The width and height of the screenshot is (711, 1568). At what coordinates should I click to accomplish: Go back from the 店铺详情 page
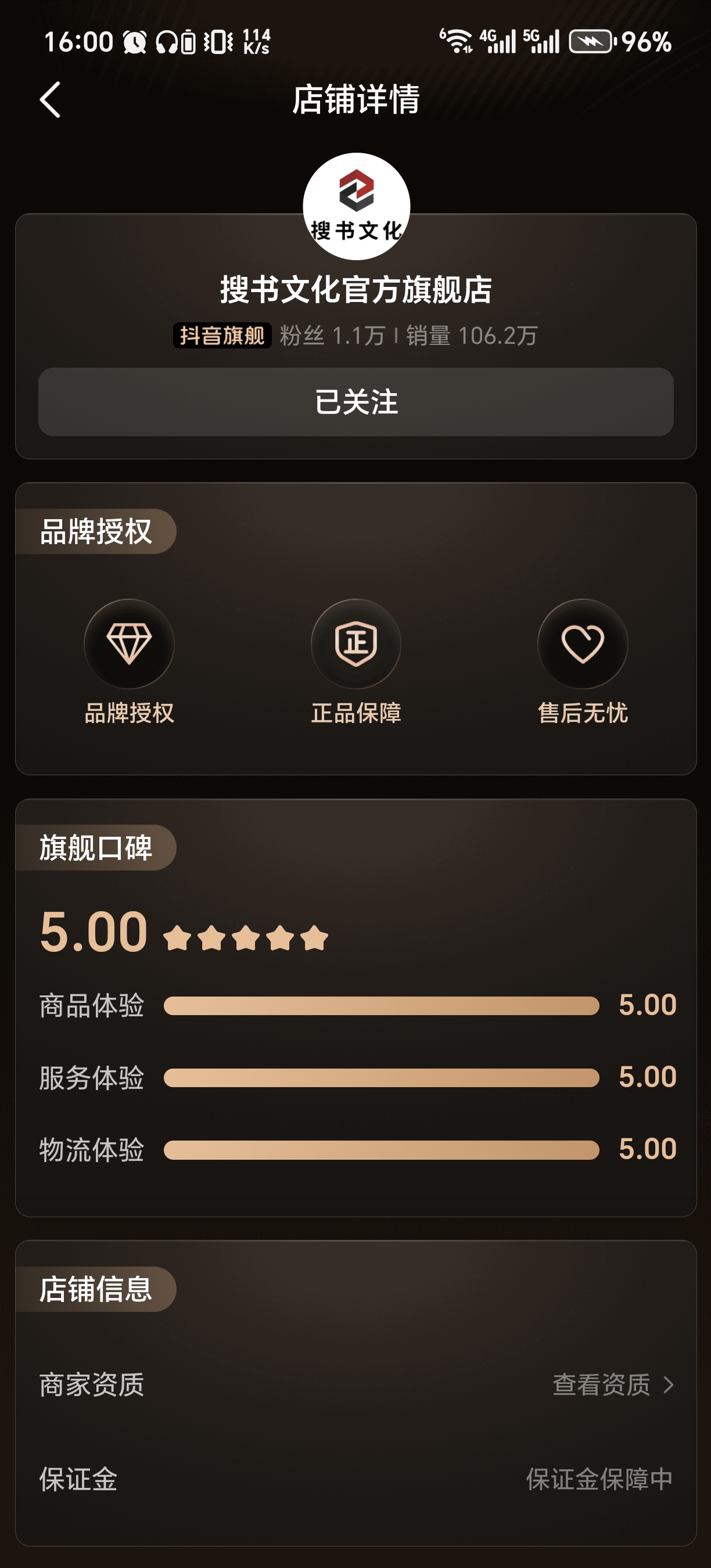click(x=50, y=100)
